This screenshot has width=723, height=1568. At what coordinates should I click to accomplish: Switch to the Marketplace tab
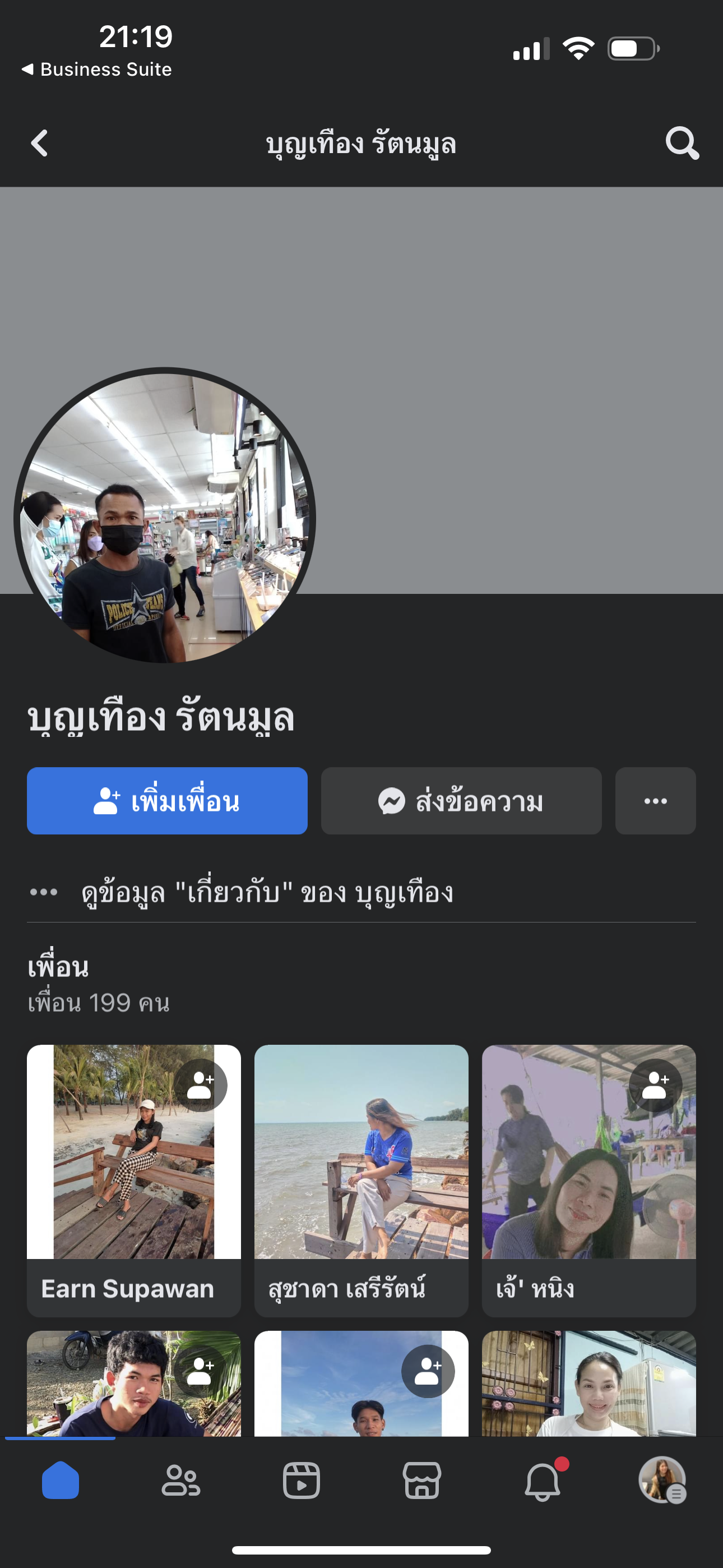coord(421,1481)
